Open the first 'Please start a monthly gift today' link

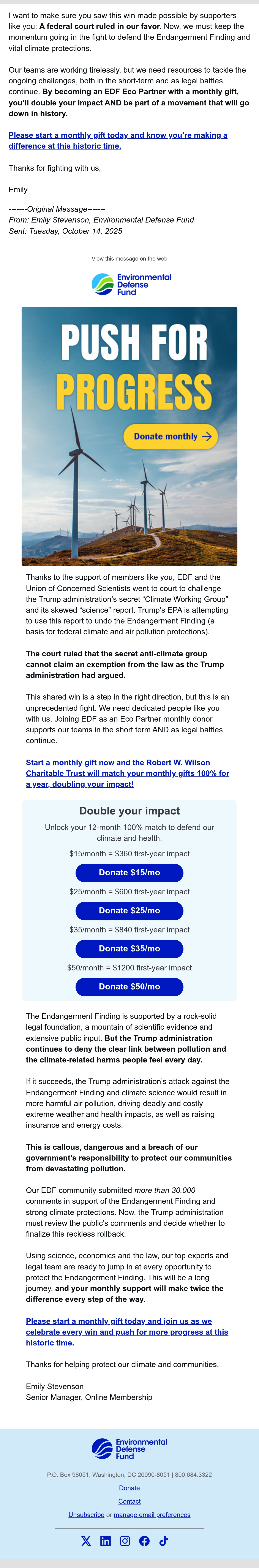(118, 141)
